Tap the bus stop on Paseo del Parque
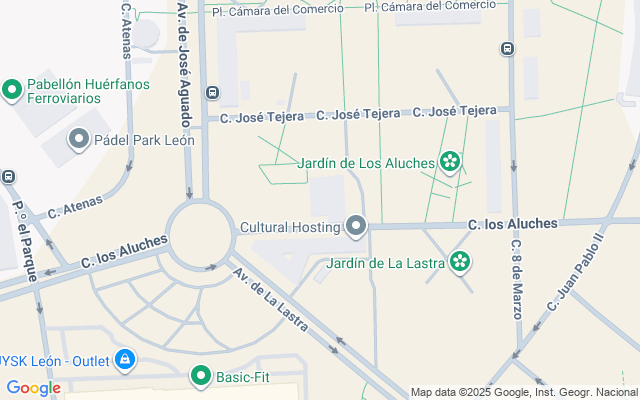Image resolution: width=640 pixels, height=400 pixels. [x=8, y=177]
